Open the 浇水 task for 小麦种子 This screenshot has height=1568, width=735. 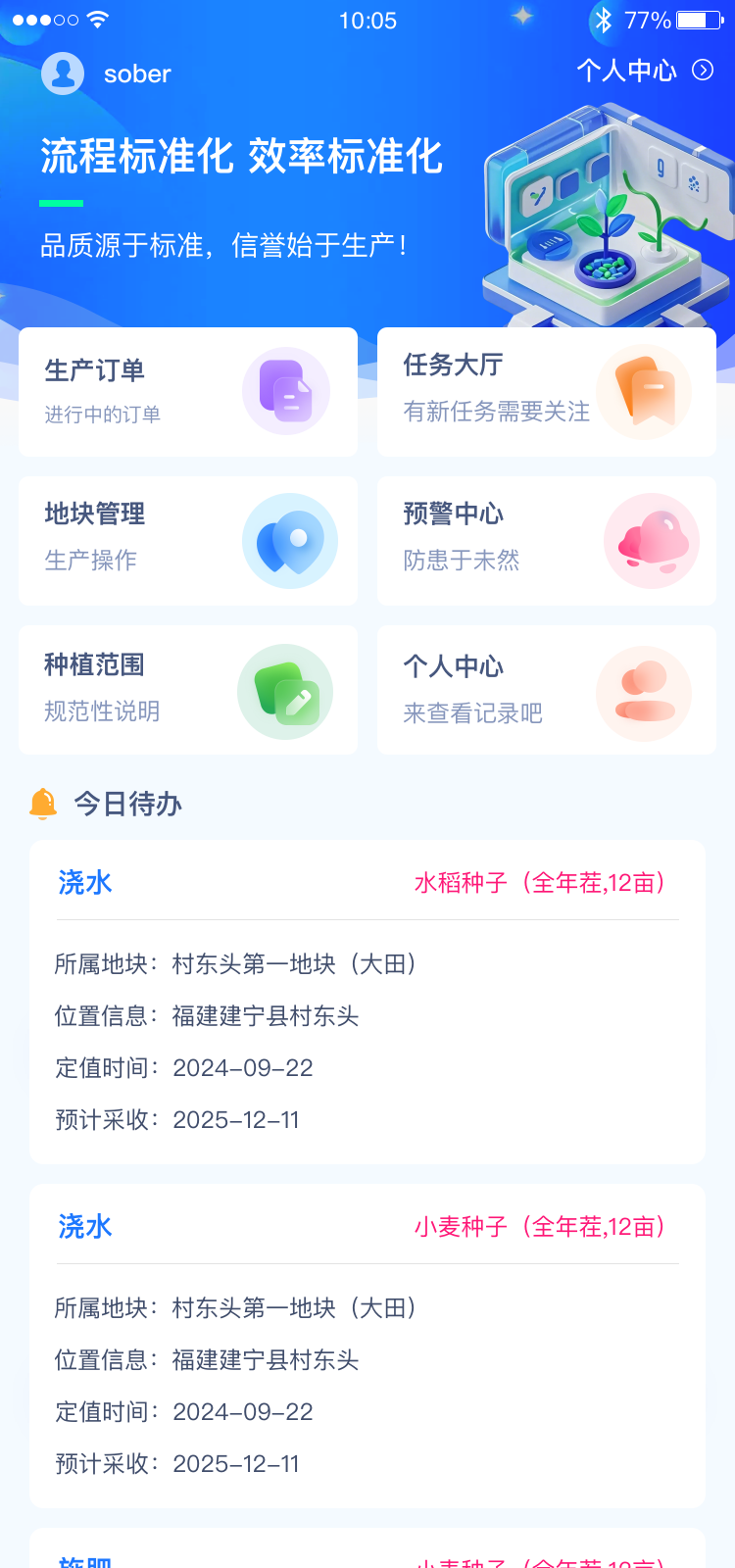pyautogui.click(x=367, y=1346)
